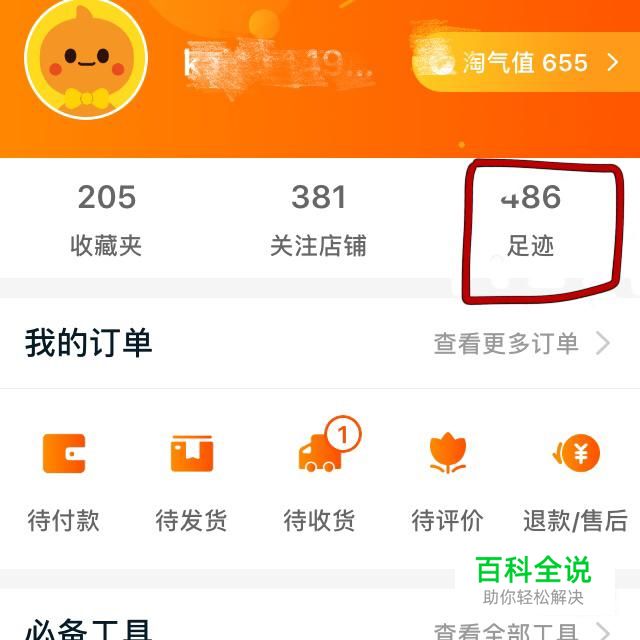Open the profile avatar
The height and width of the screenshot is (640, 640).
pyautogui.click(x=86, y=62)
